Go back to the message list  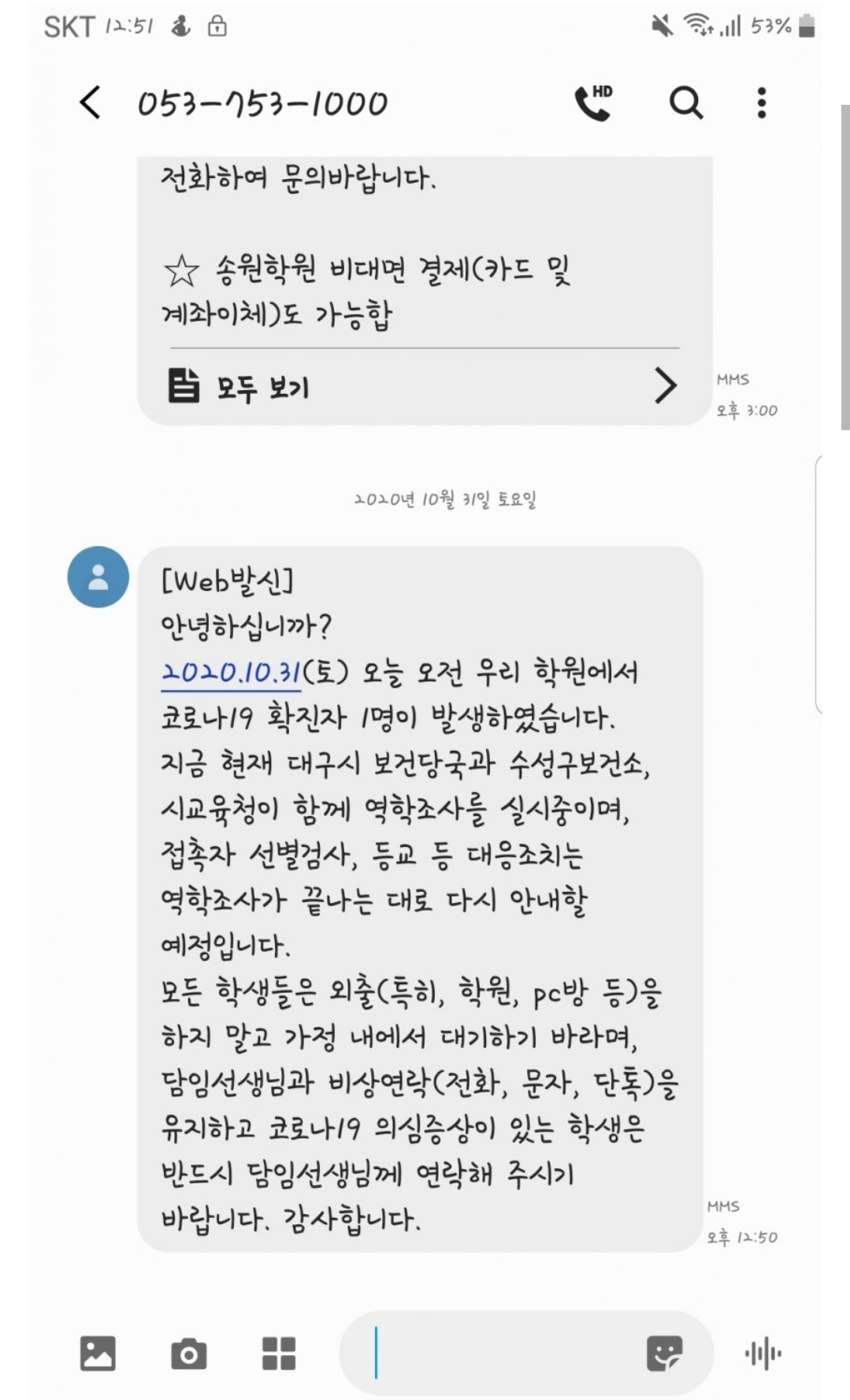point(91,102)
